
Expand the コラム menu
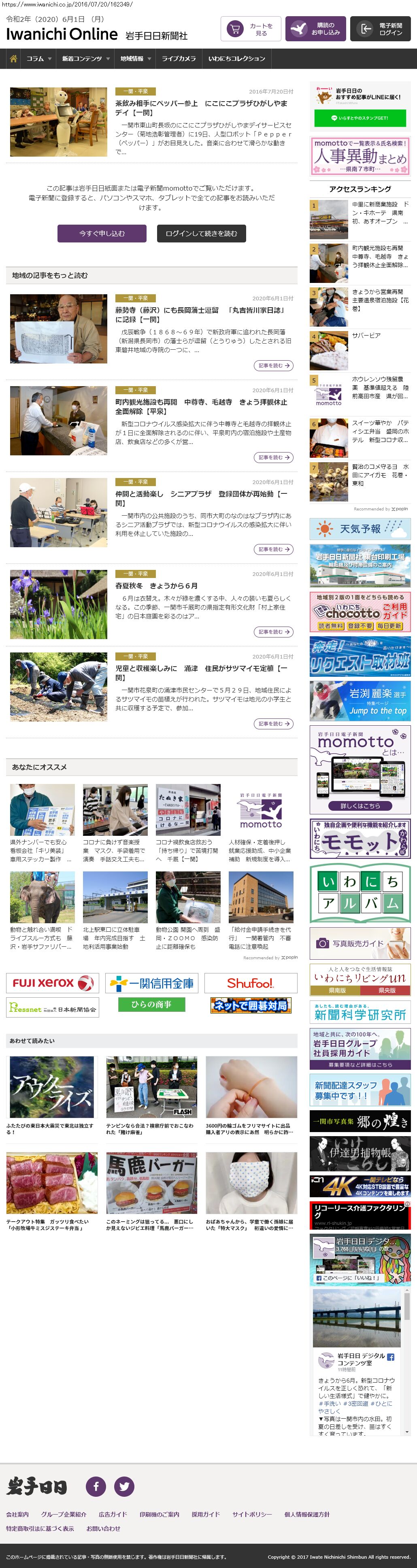pyautogui.click(x=38, y=59)
